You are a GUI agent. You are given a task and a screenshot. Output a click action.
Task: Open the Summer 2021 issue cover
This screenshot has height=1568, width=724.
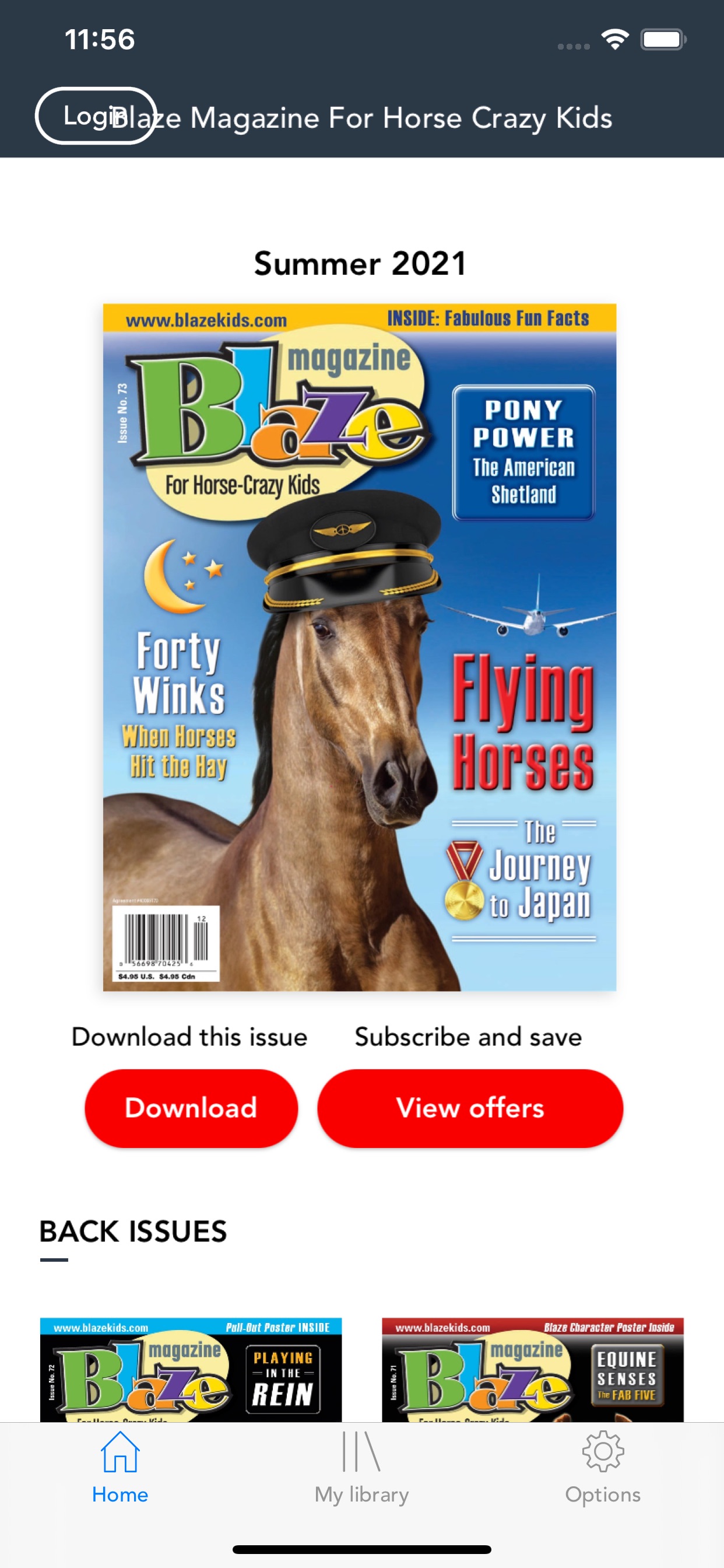(359, 646)
